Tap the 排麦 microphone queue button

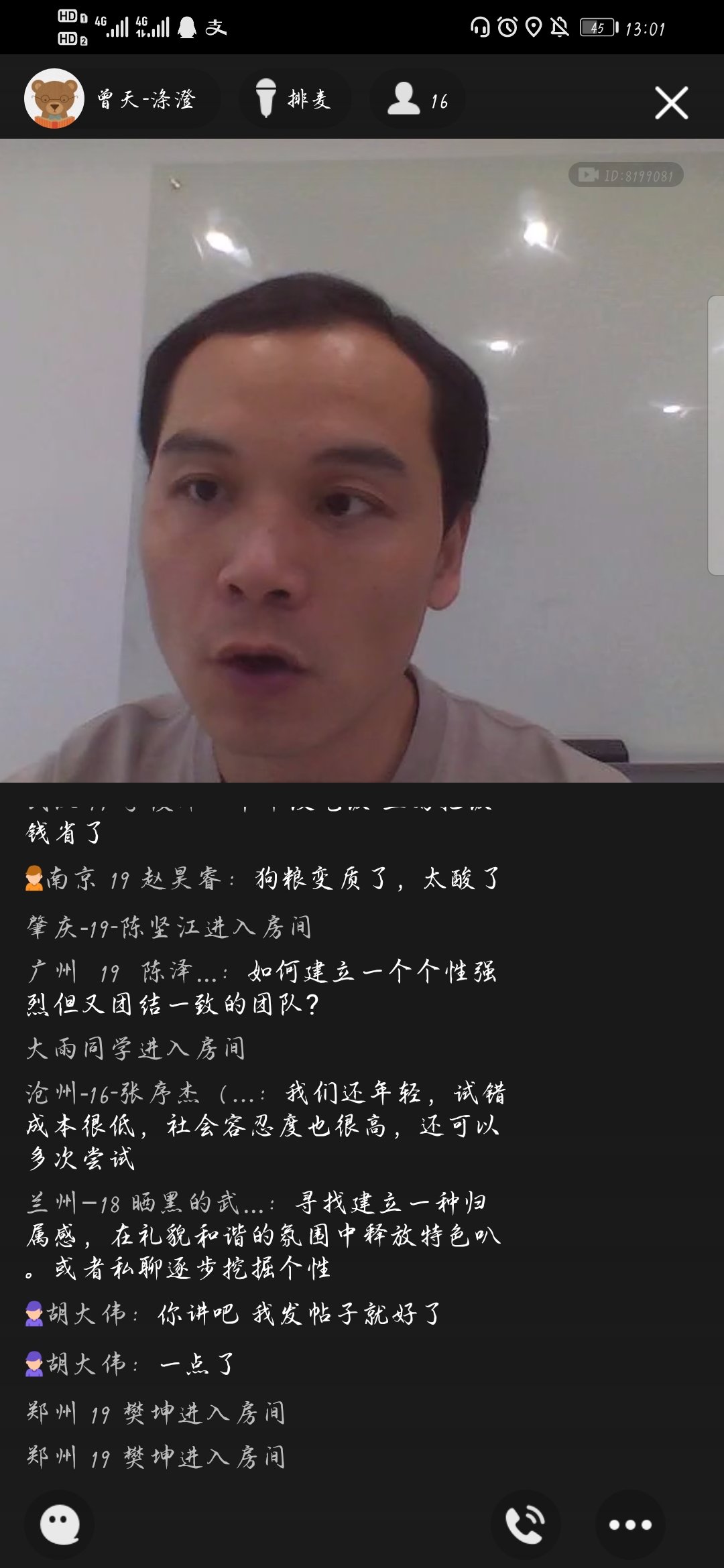click(294, 99)
